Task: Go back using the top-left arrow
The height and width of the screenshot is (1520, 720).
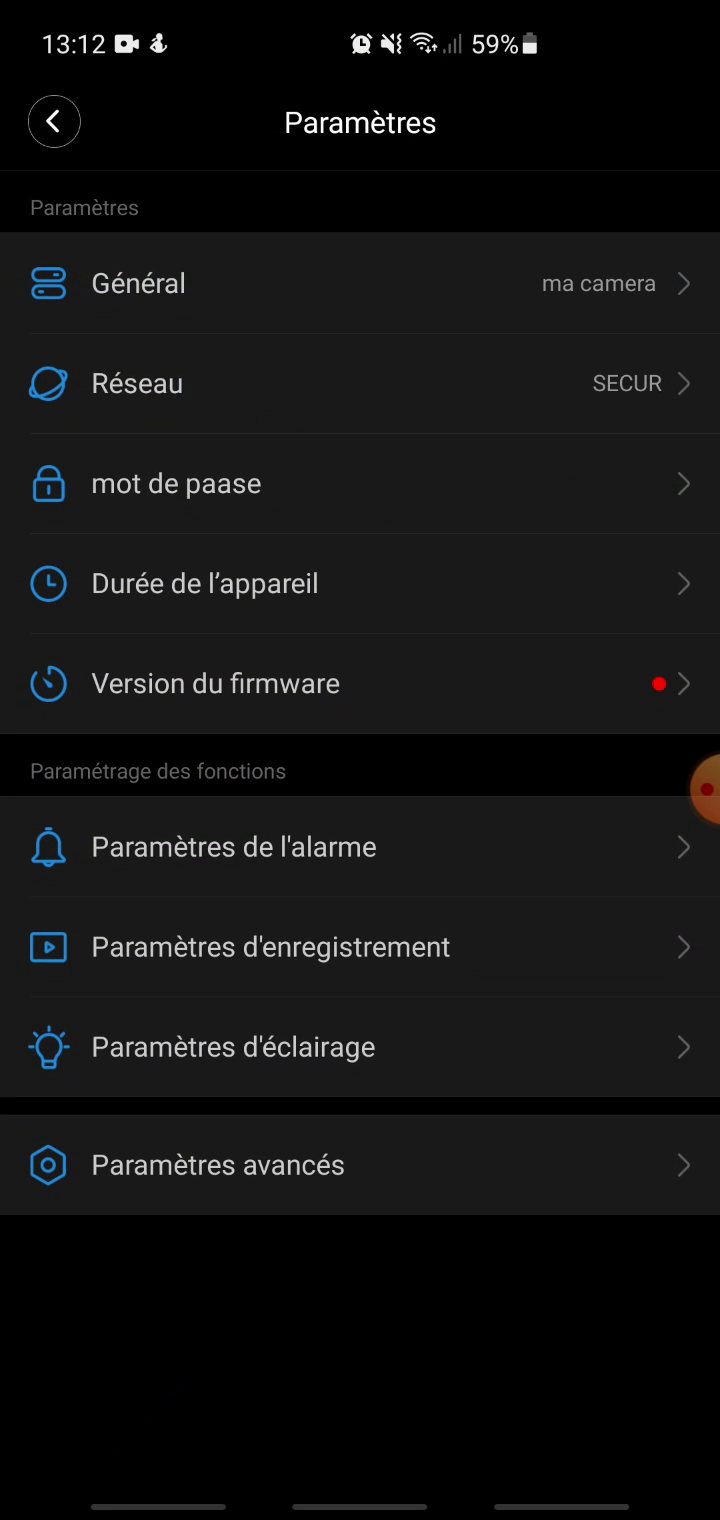Action: point(54,122)
